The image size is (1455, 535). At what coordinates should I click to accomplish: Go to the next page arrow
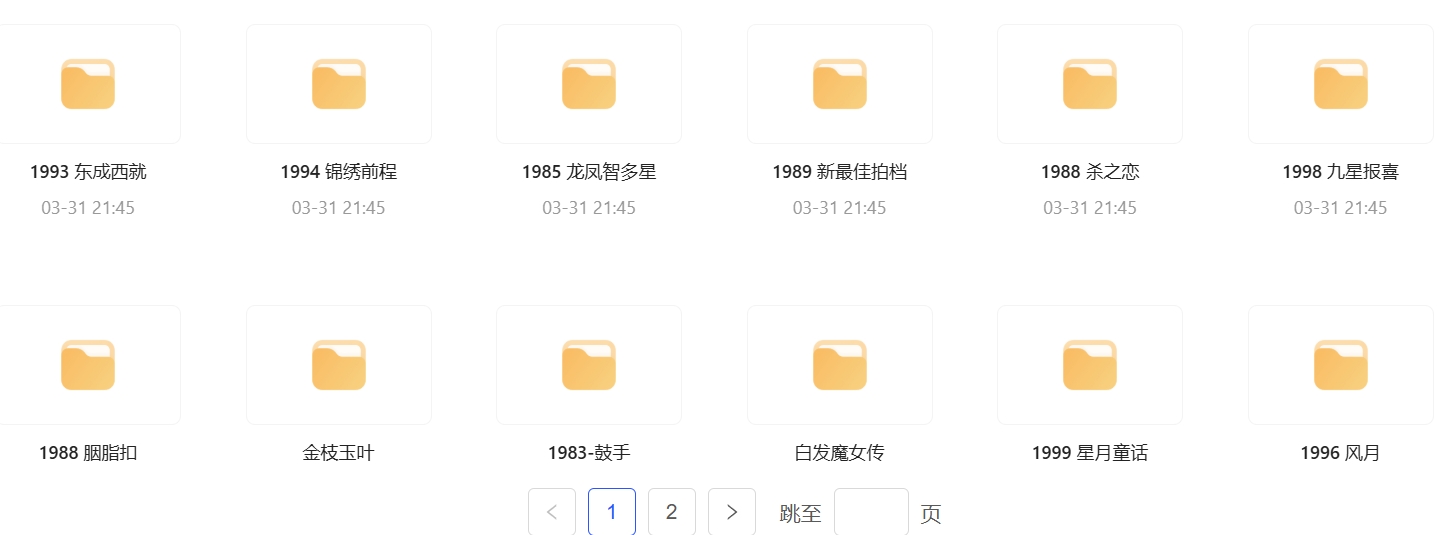732,512
